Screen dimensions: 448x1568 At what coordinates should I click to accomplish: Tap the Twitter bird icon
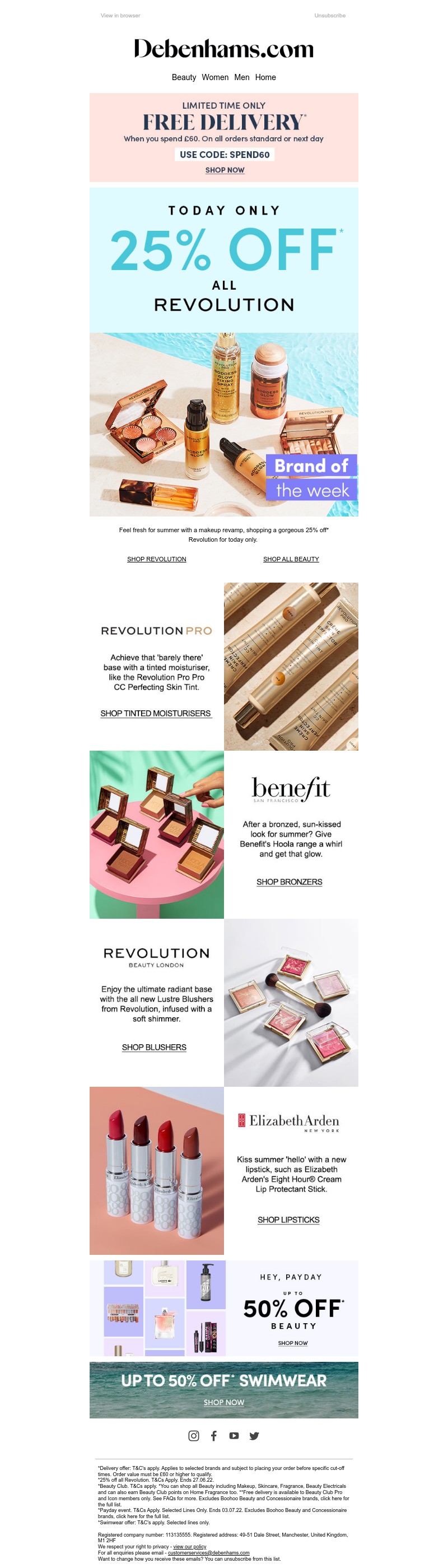click(254, 1435)
